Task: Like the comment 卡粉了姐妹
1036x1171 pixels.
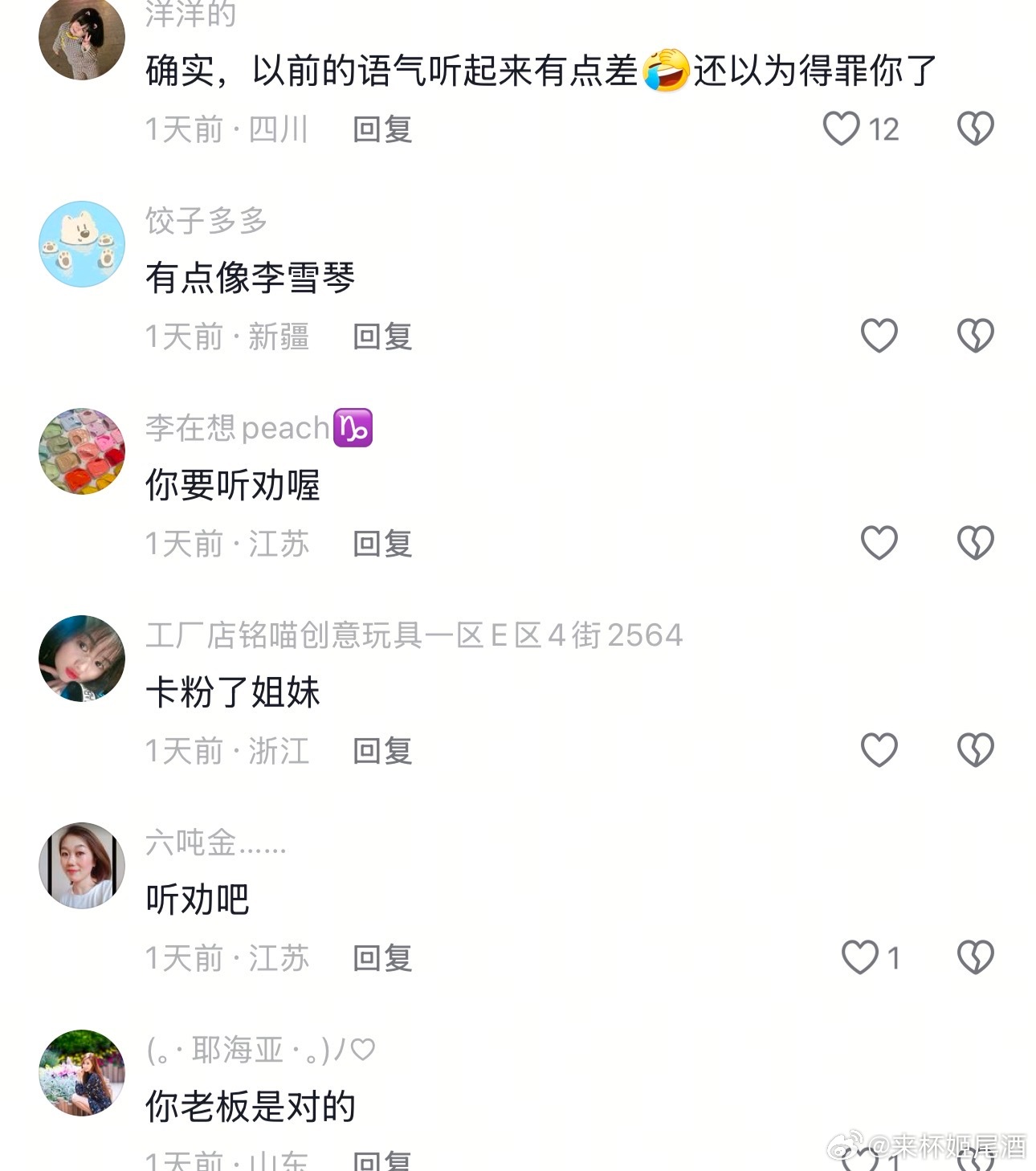Action: tap(879, 750)
